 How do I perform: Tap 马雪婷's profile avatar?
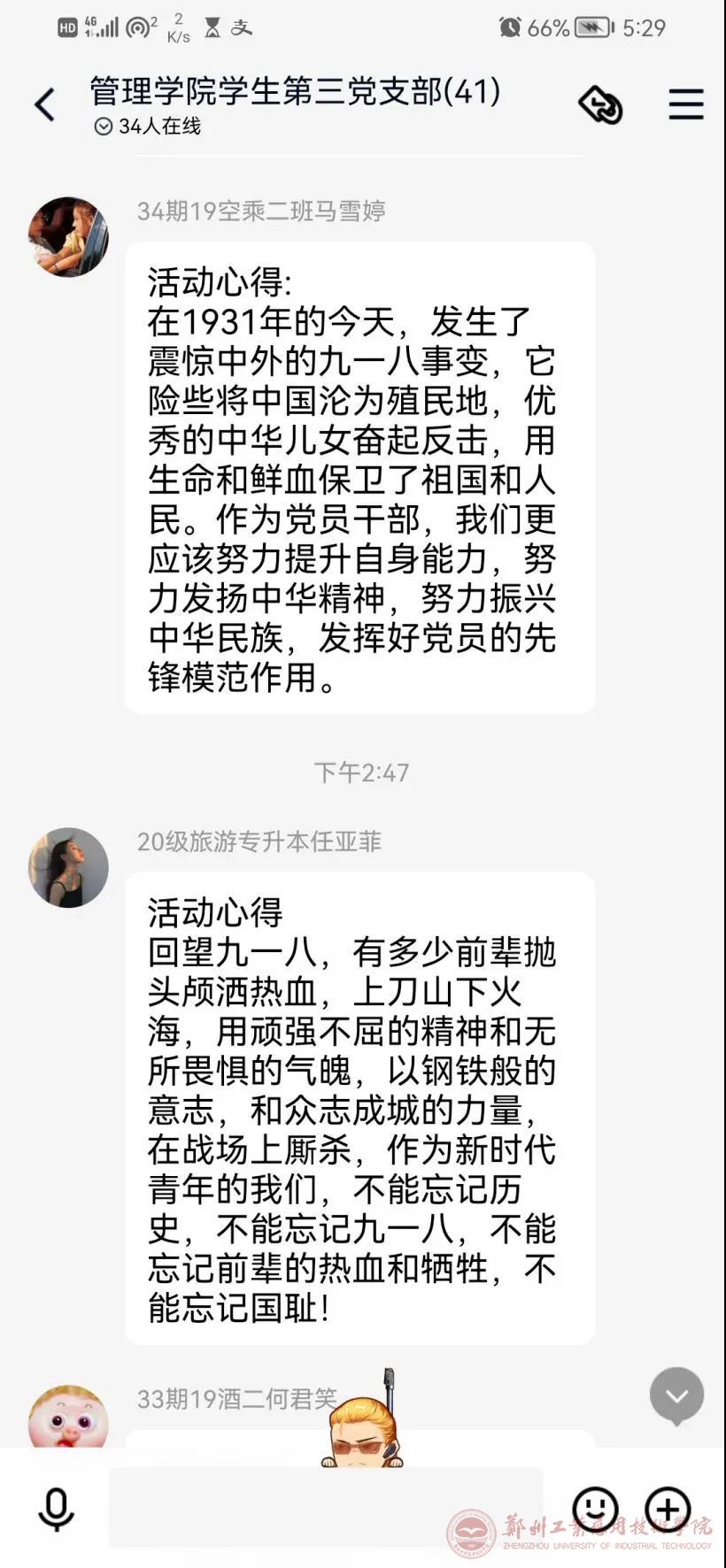68,237
